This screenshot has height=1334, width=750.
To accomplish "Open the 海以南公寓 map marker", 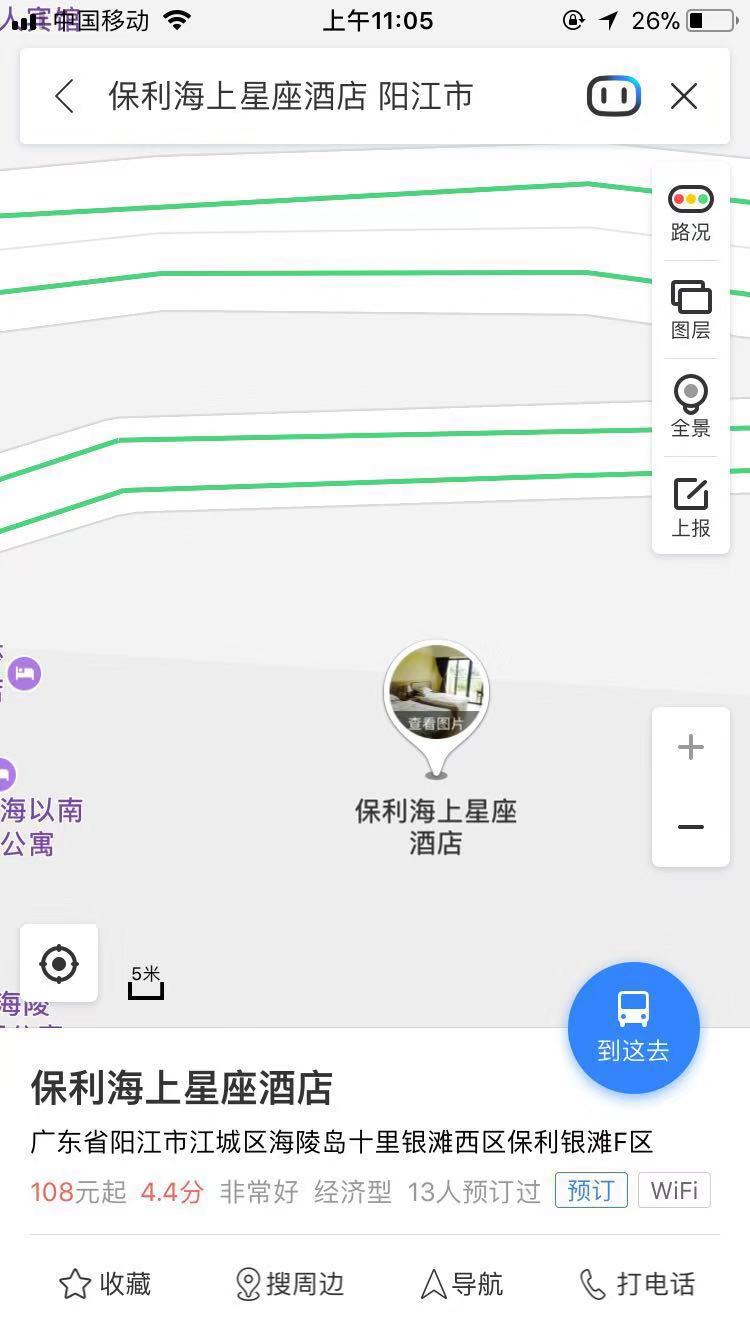I will (38, 825).
